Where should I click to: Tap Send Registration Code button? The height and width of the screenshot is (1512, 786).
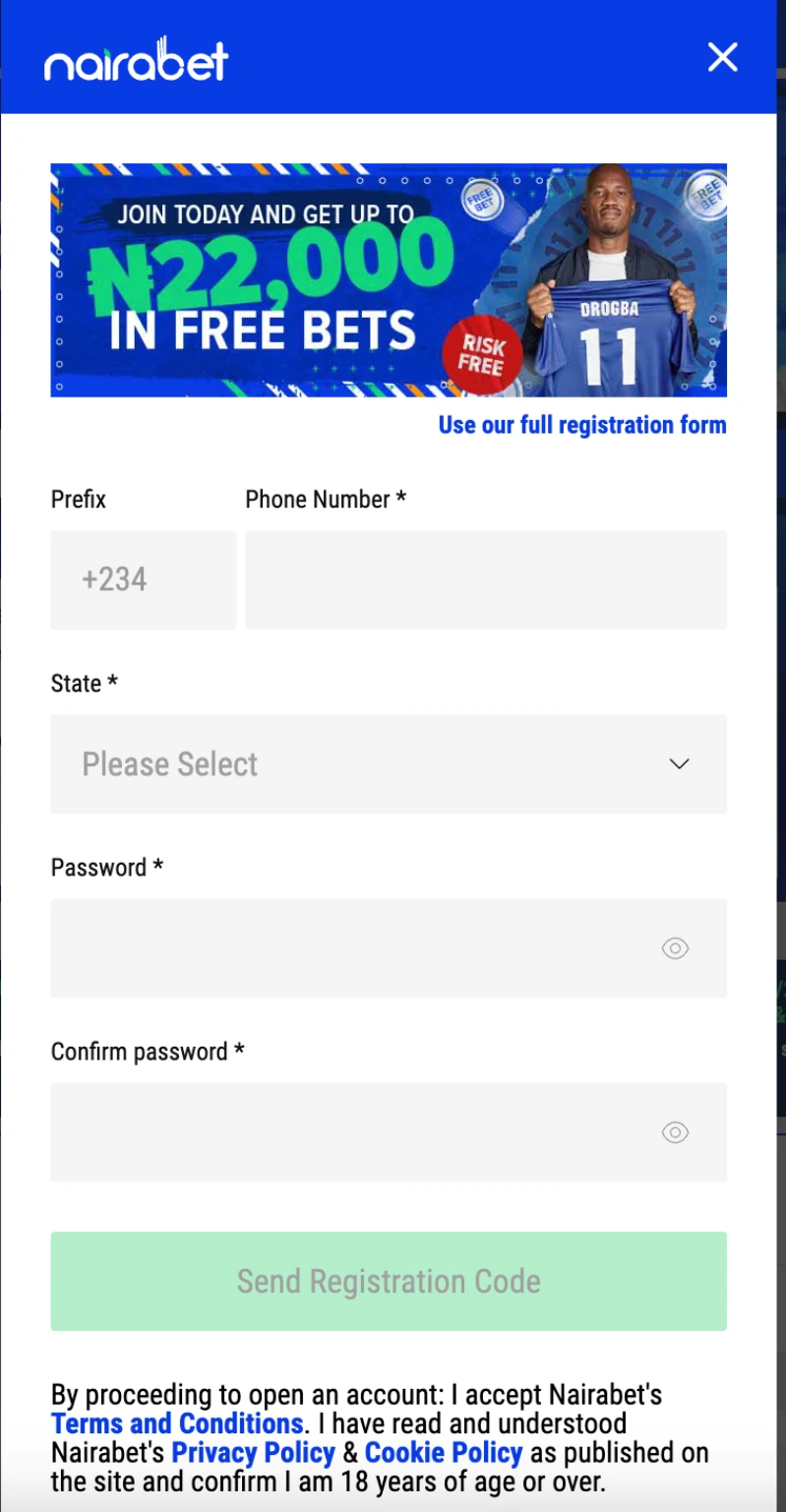tap(389, 1281)
